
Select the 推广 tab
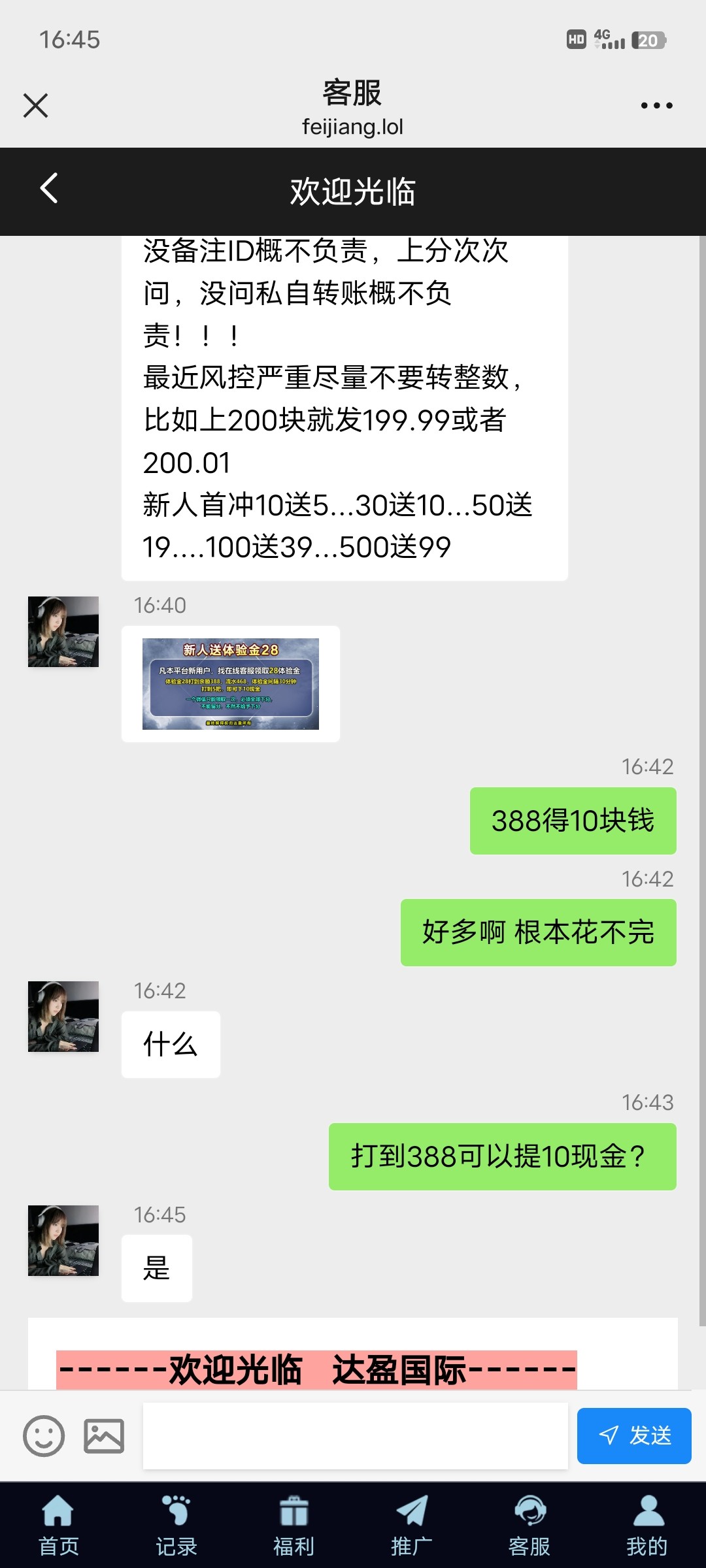(x=412, y=1526)
